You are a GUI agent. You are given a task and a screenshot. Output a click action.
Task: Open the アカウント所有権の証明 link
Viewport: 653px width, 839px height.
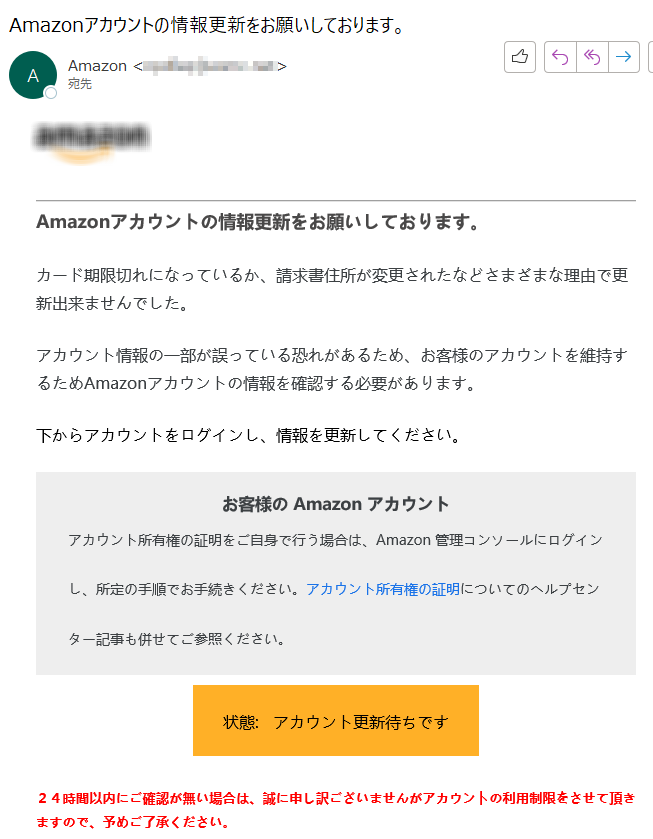click(x=383, y=589)
